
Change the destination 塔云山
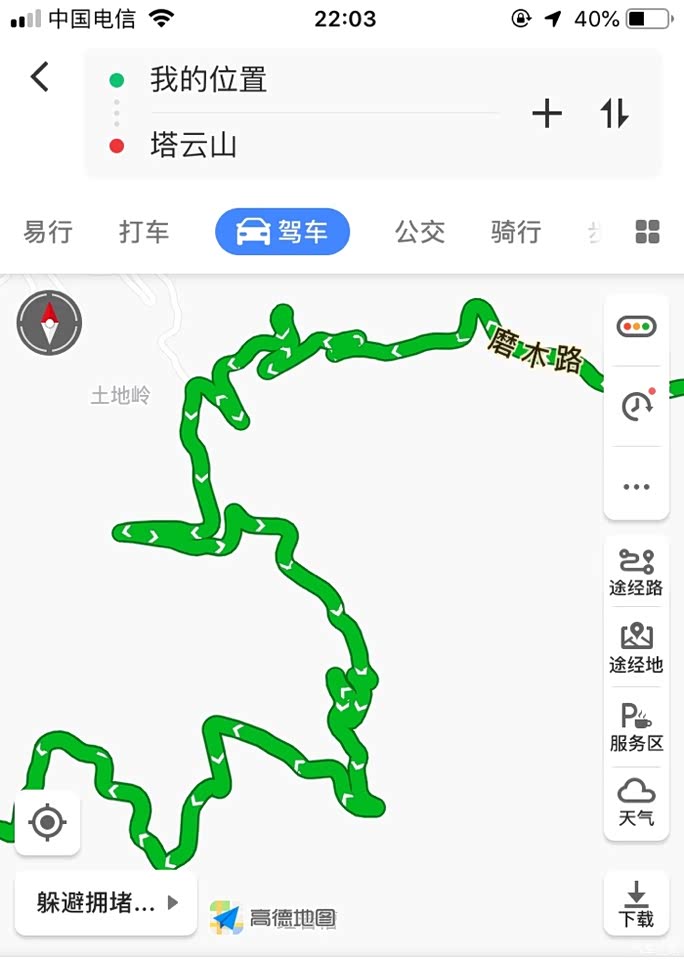point(194,146)
